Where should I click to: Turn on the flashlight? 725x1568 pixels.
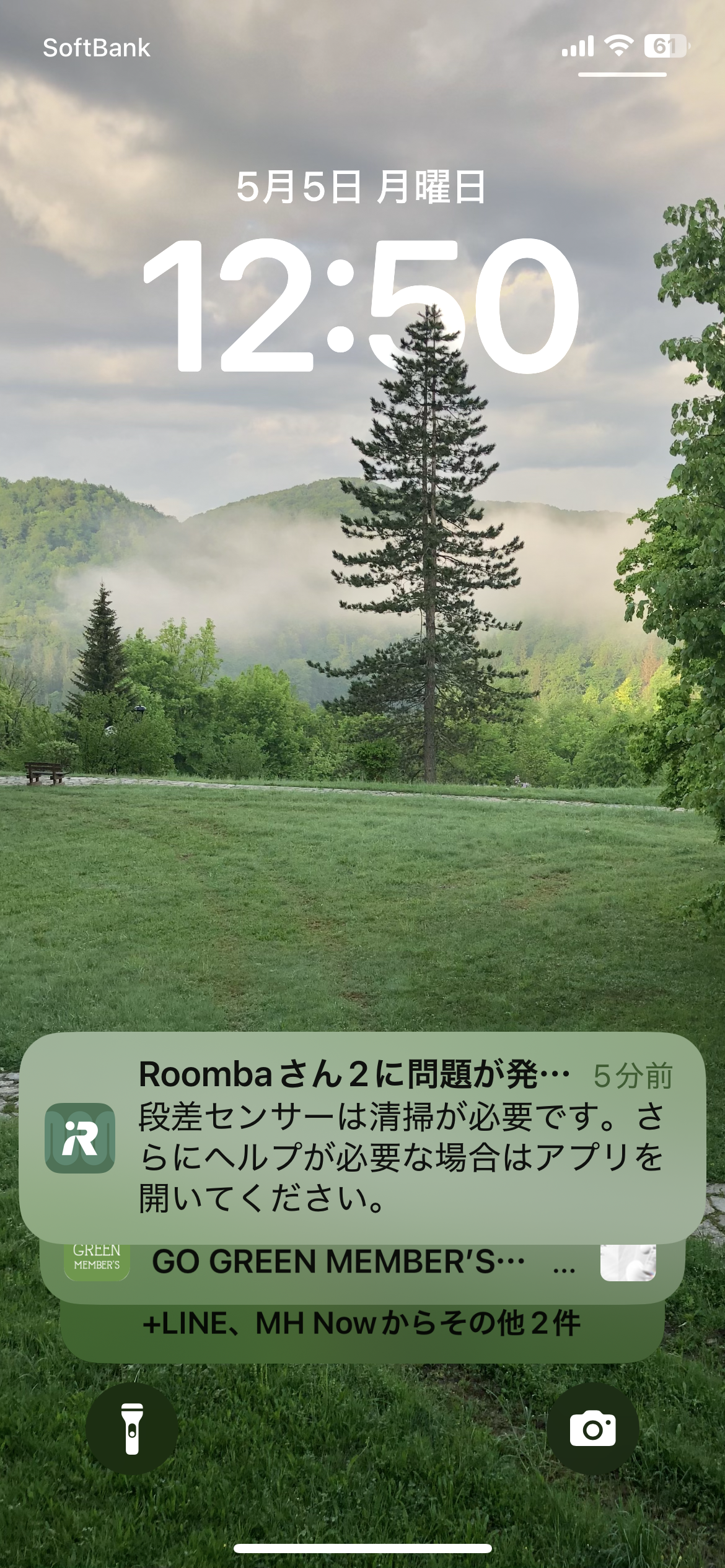click(132, 1429)
